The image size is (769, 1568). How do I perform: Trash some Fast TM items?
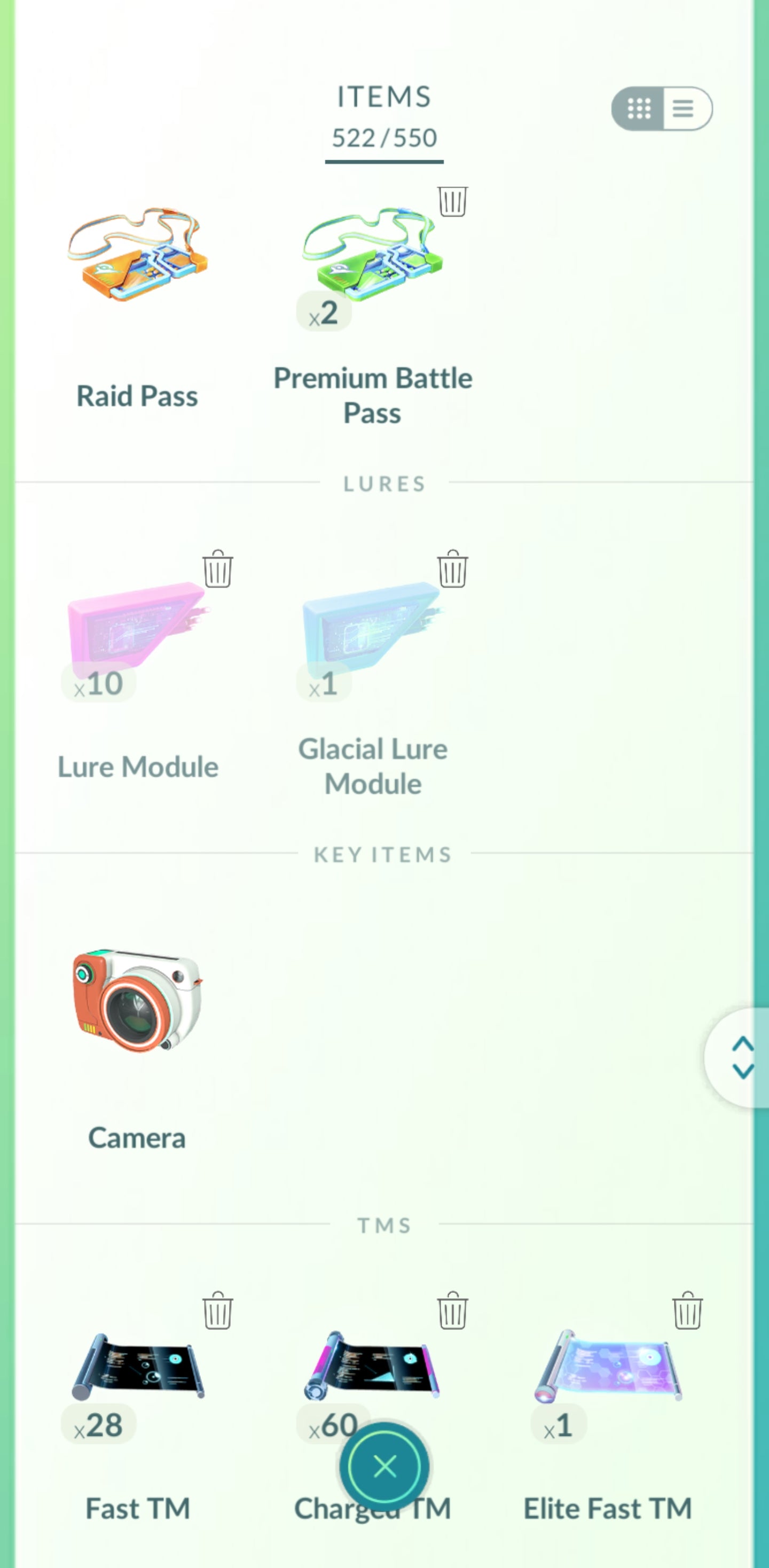click(217, 1310)
